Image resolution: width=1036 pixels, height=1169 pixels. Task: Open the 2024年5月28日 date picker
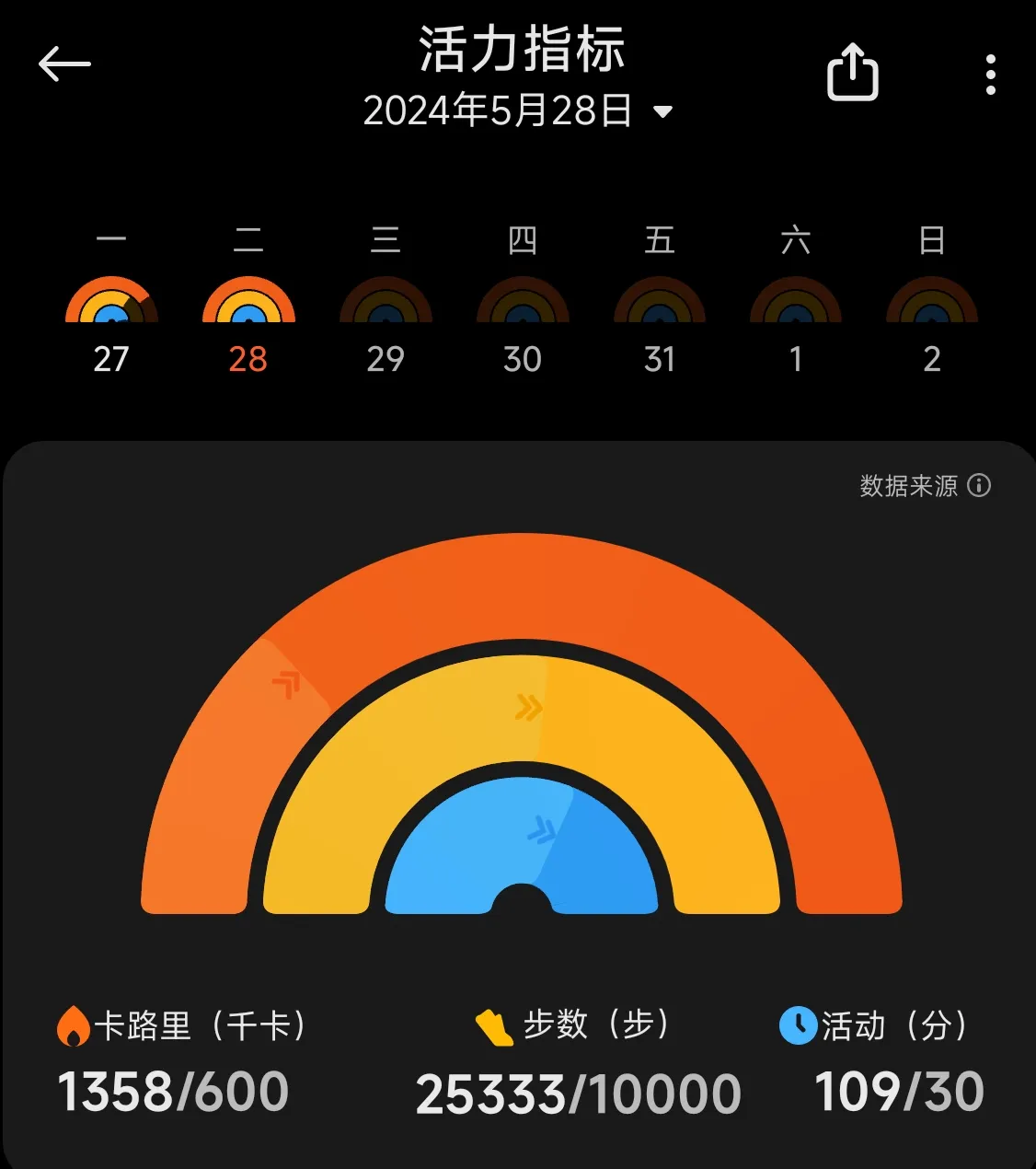(518, 111)
